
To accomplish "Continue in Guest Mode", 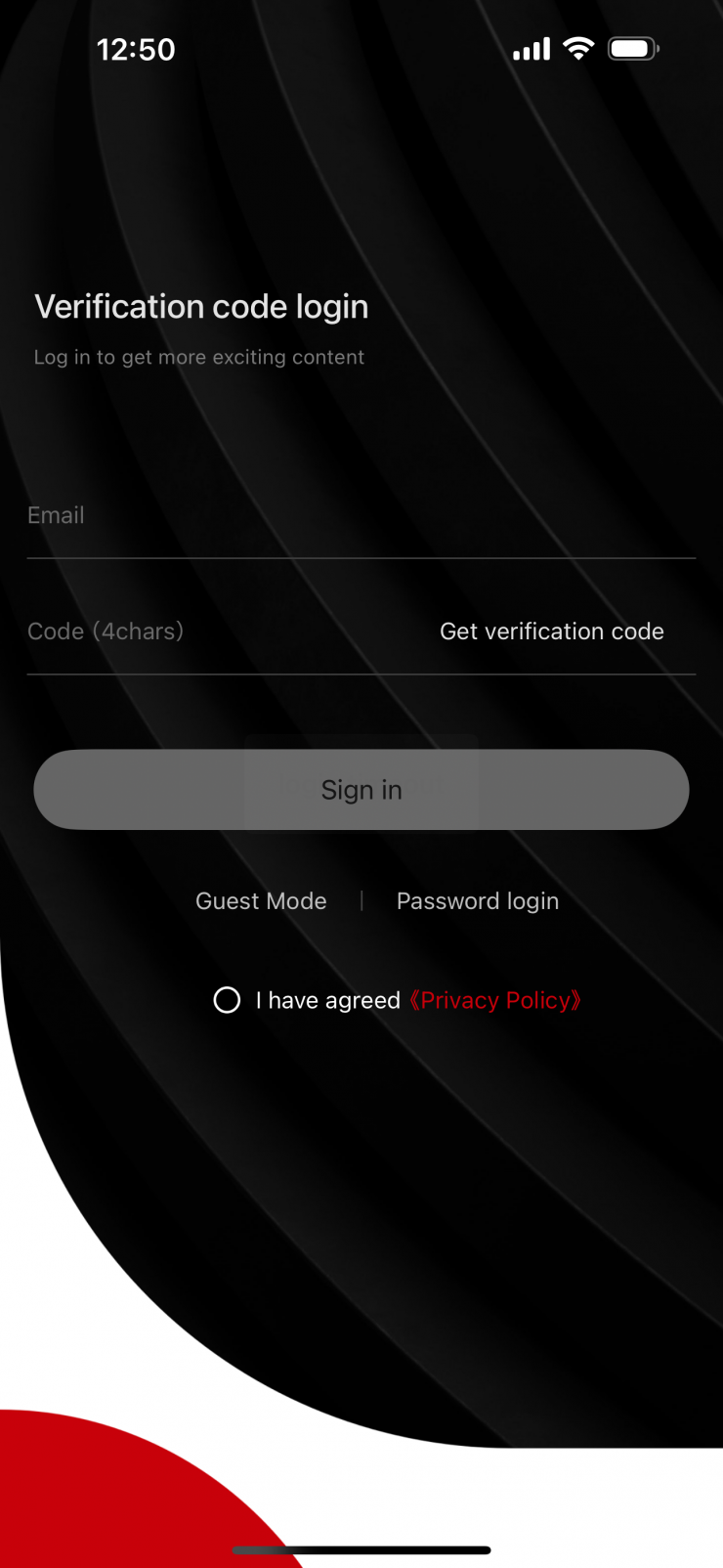I will point(261,901).
